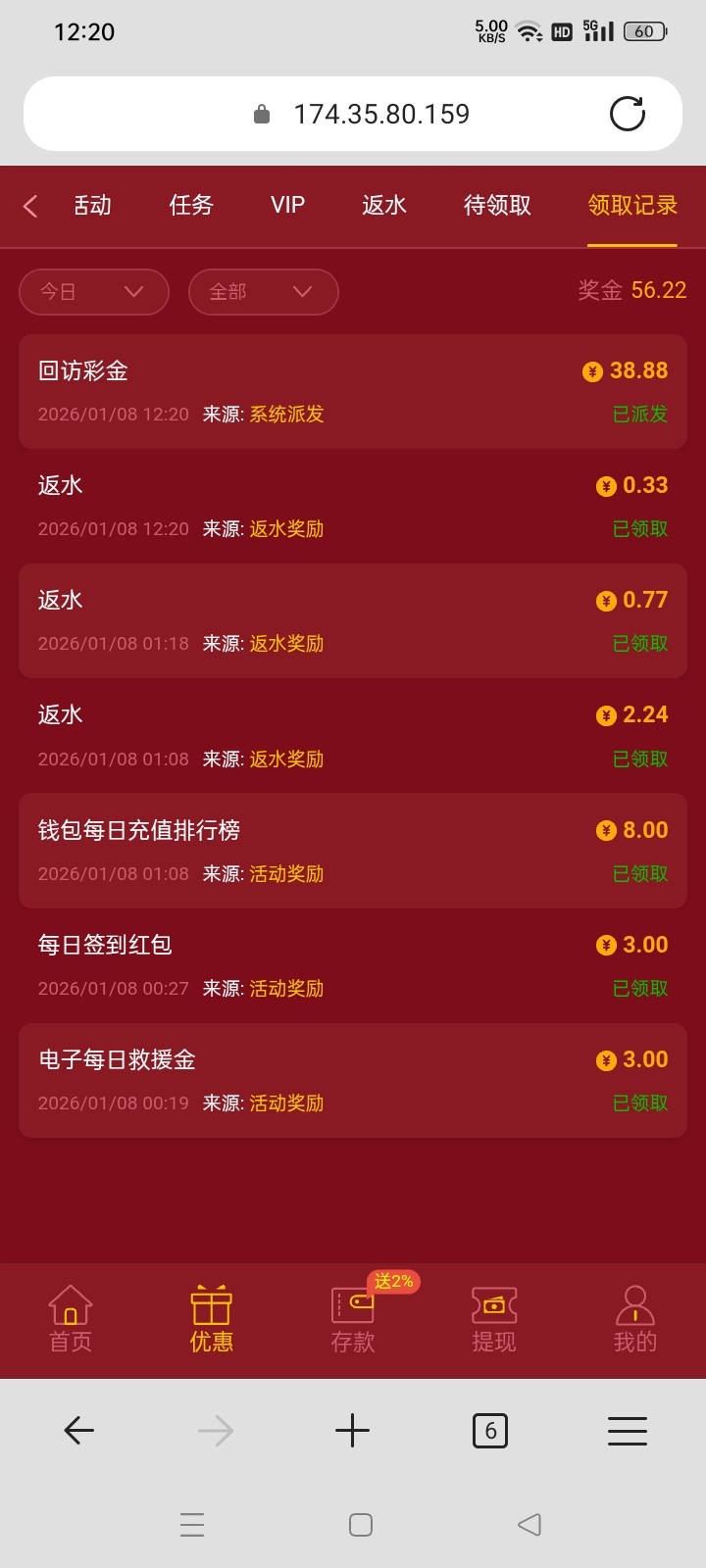The height and width of the screenshot is (1568, 706).
Task: Switch to the 任务 tab
Action: click(x=190, y=205)
